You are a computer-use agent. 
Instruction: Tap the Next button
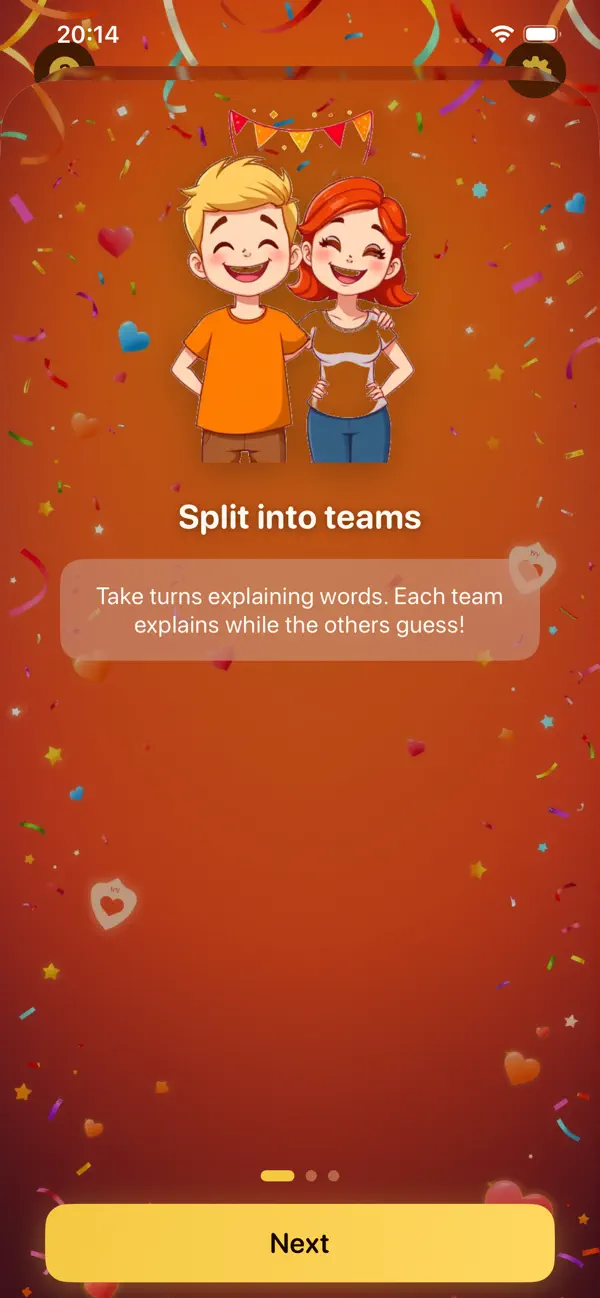(300, 1243)
